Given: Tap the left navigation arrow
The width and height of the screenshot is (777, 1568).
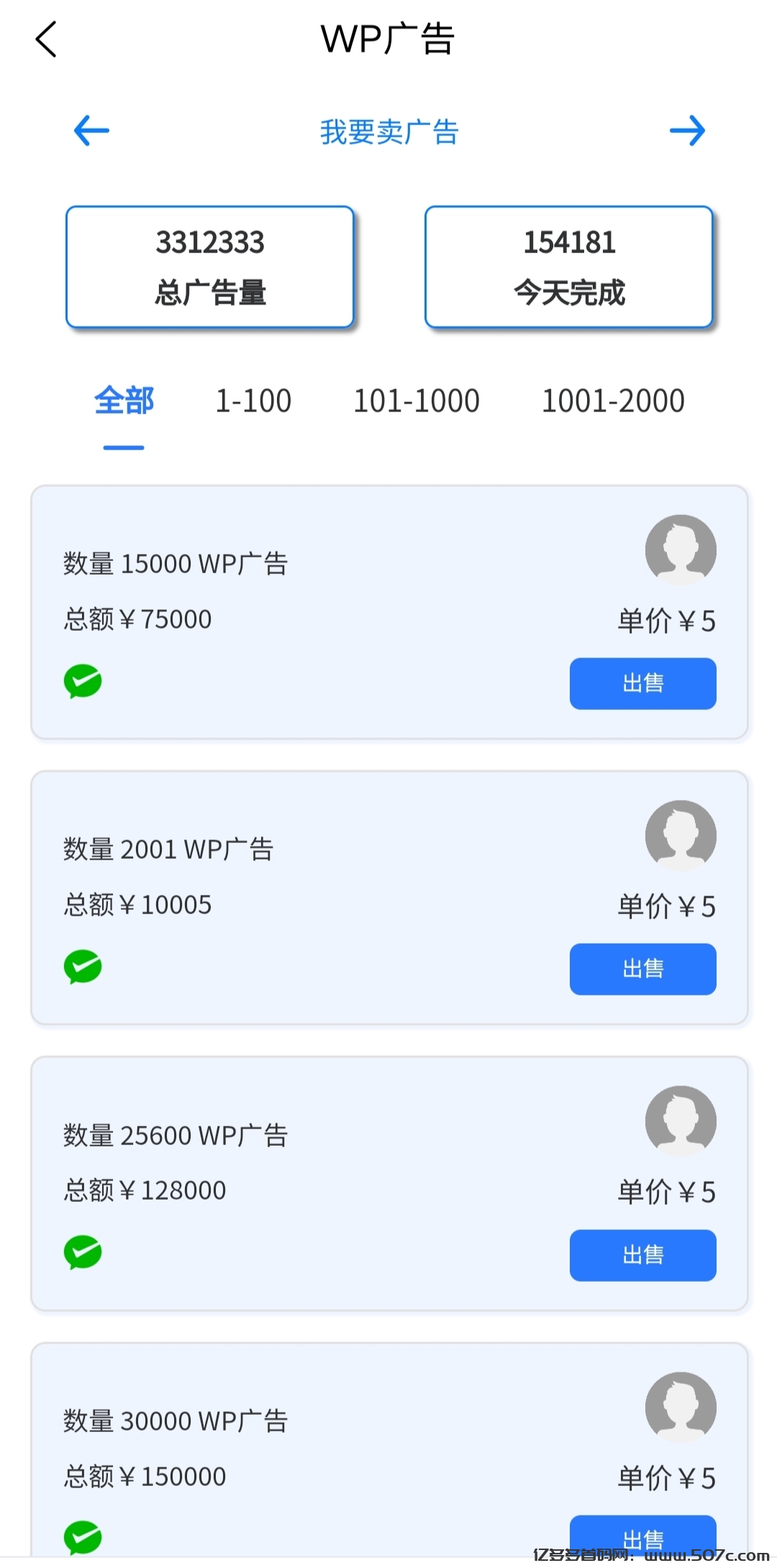Looking at the screenshot, I should pyautogui.click(x=90, y=132).
